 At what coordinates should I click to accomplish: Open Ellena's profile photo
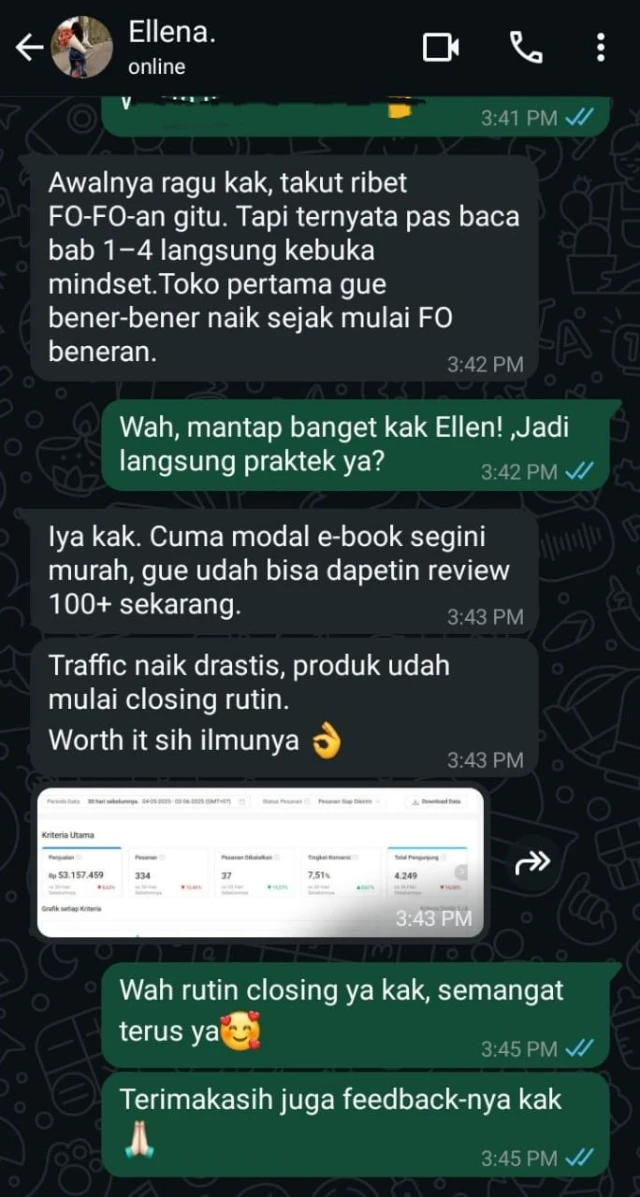click(x=82, y=47)
